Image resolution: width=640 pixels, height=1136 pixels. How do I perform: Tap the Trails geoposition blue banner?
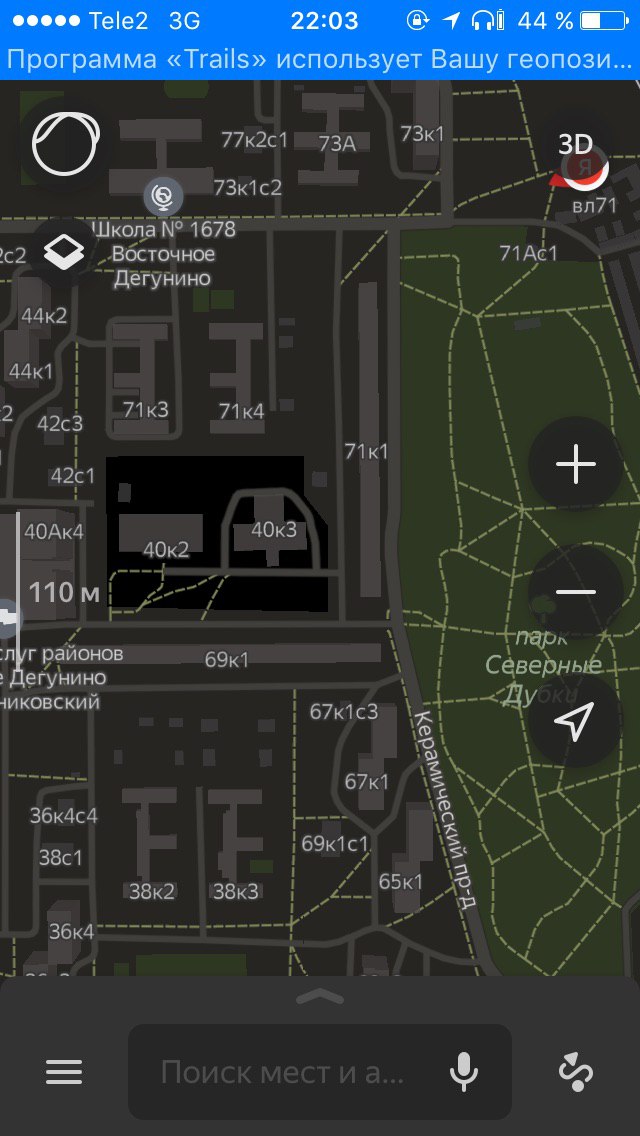pyautogui.click(x=320, y=60)
